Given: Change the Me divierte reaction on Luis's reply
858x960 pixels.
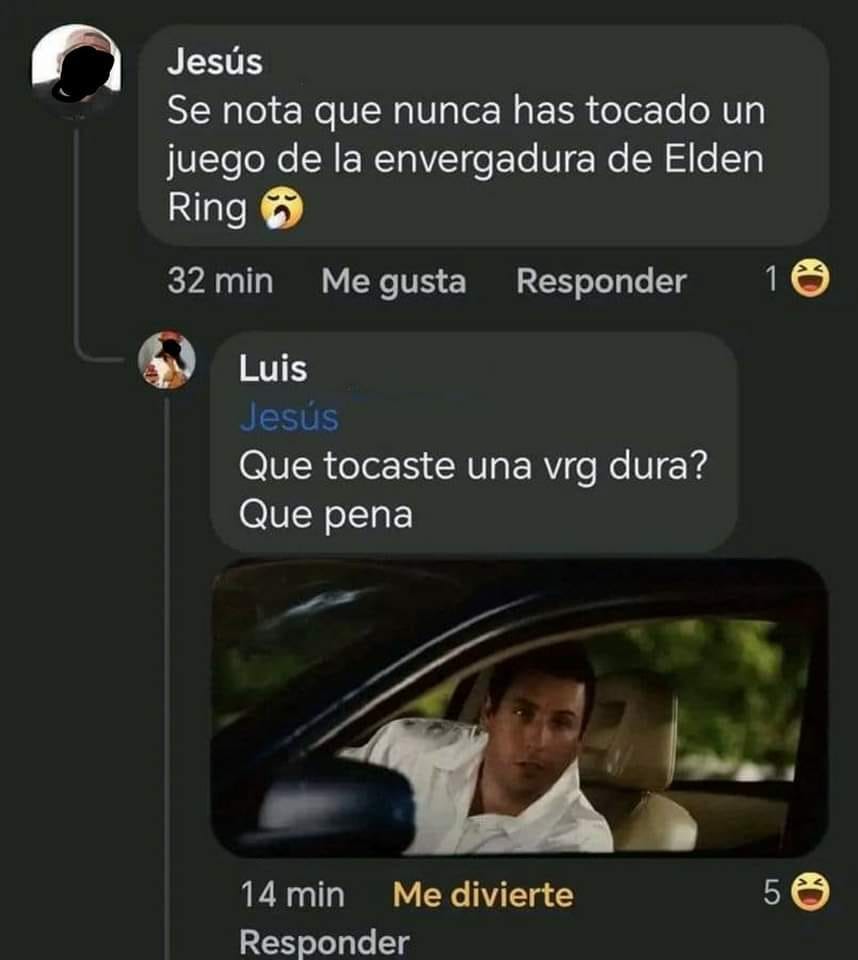Looking at the screenshot, I should (482, 894).
